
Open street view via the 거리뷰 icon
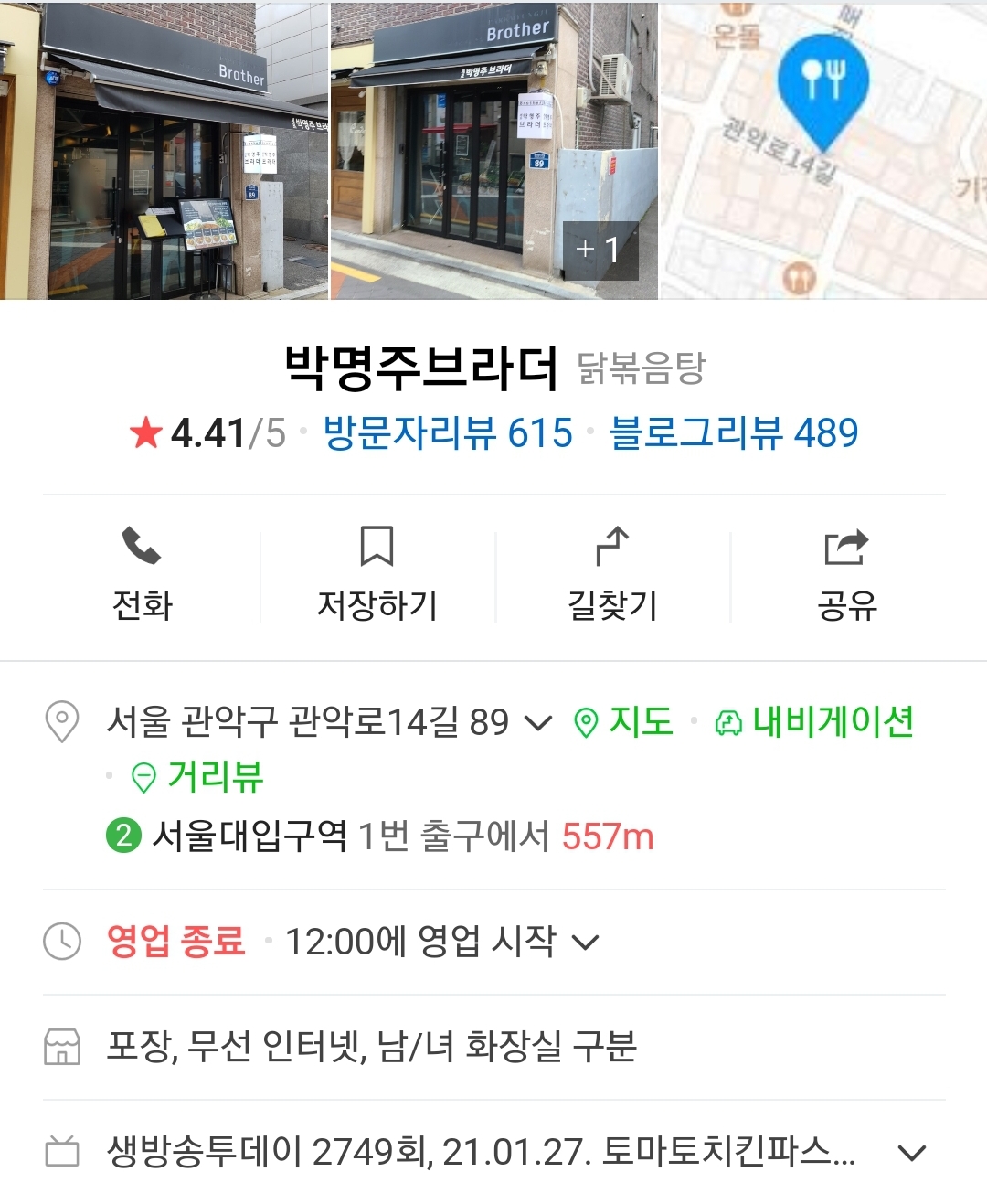click(x=143, y=779)
